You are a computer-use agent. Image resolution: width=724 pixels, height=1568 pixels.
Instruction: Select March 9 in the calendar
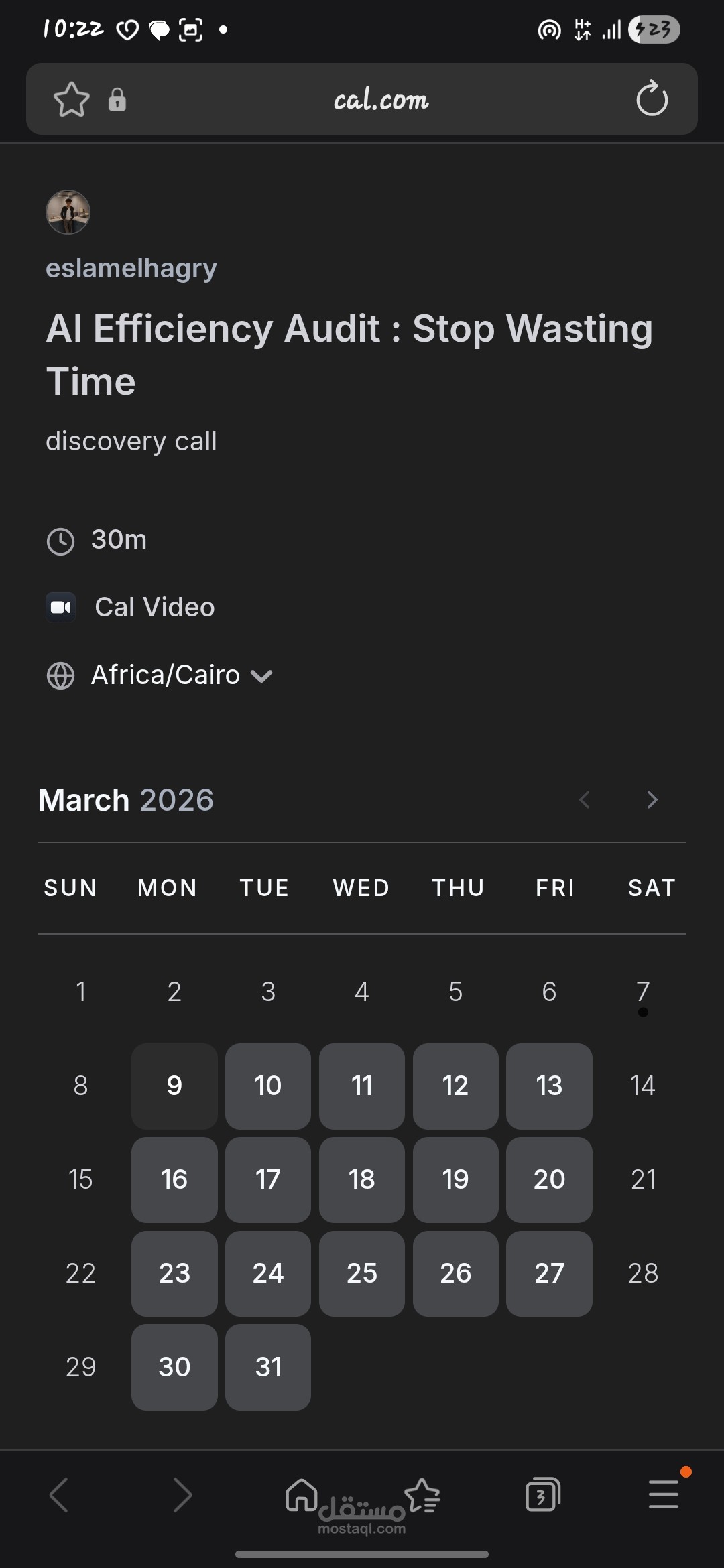click(x=174, y=1086)
